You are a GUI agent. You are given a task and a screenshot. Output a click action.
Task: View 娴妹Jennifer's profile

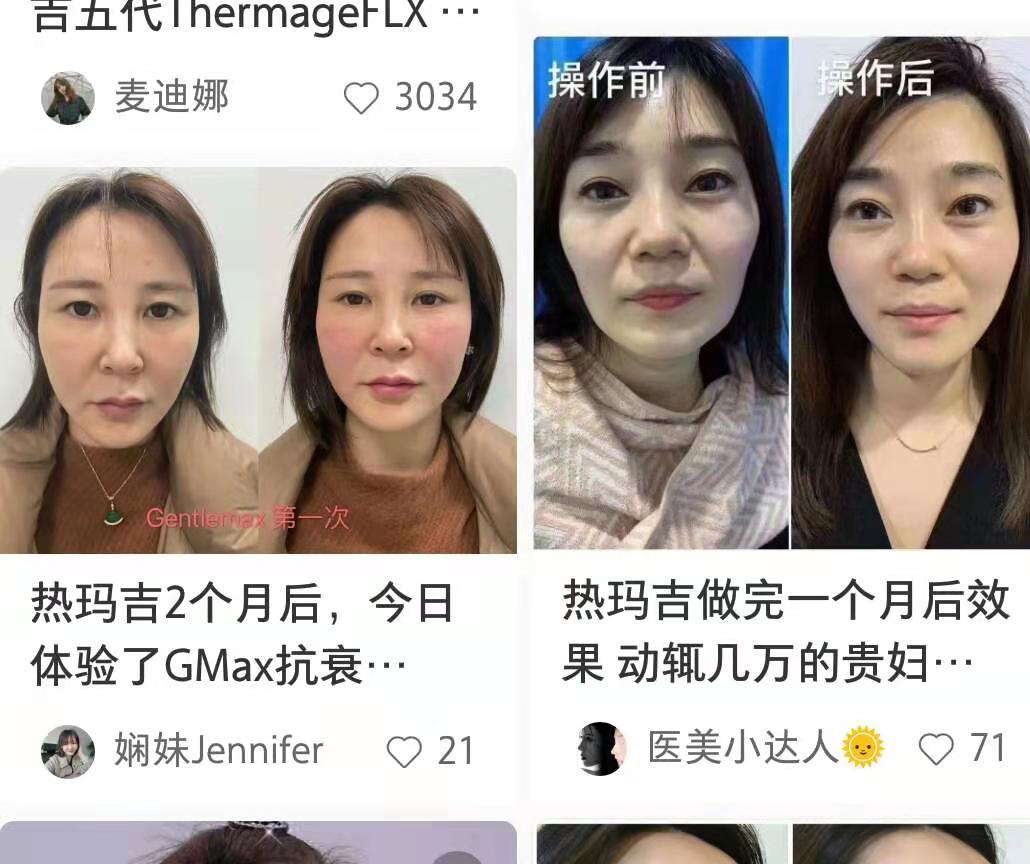coord(68,751)
